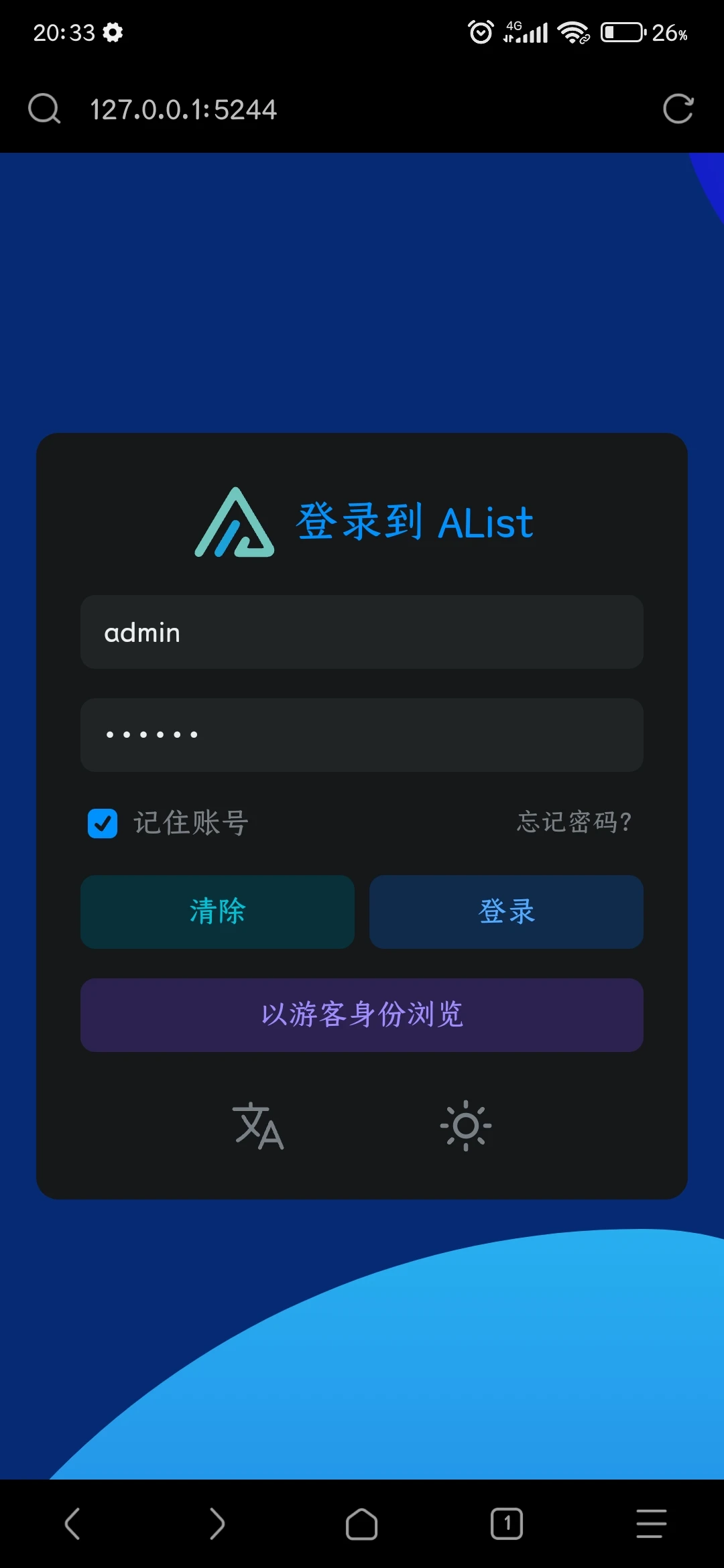
Task: Toggle the light/dark theme sun icon
Action: (466, 1126)
